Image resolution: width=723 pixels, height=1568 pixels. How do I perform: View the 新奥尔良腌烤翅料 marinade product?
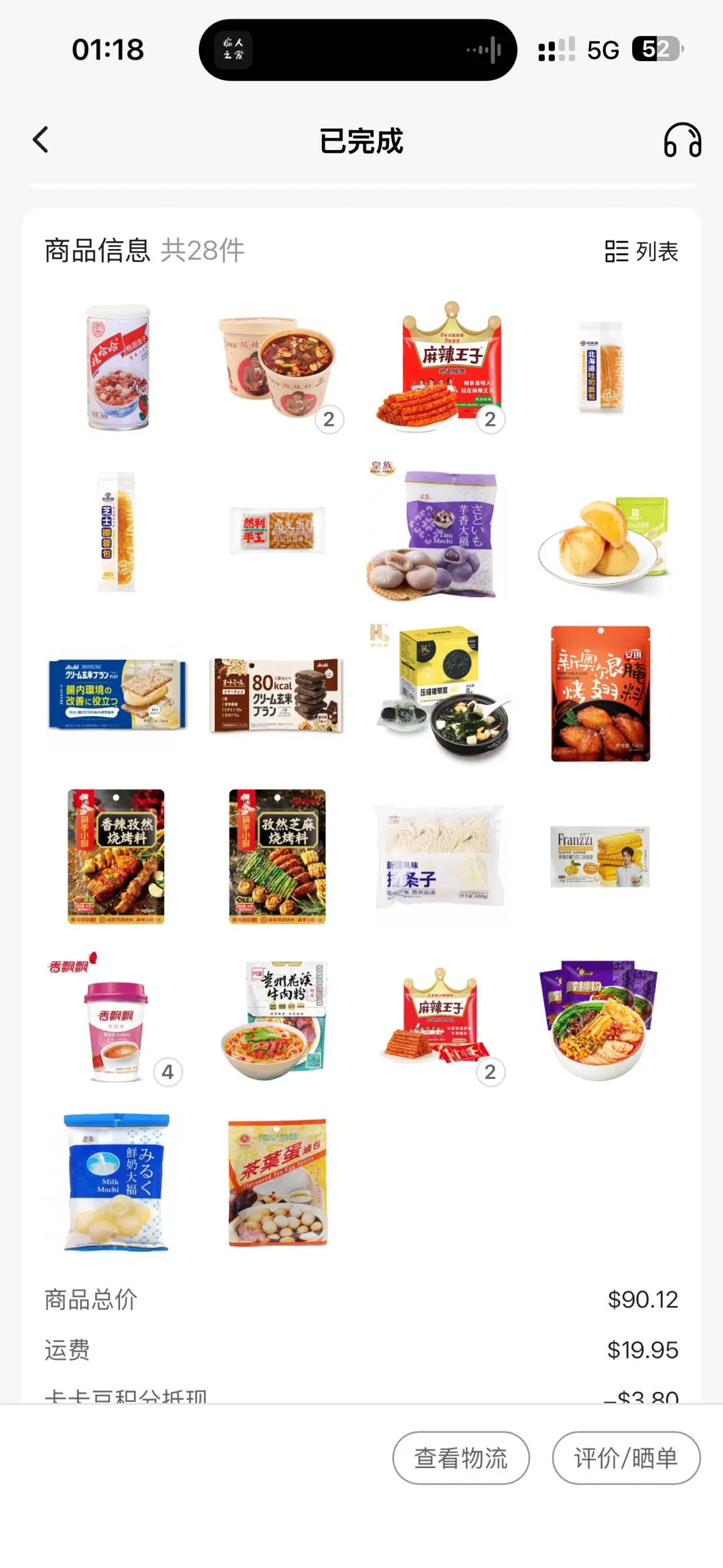(x=600, y=693)
